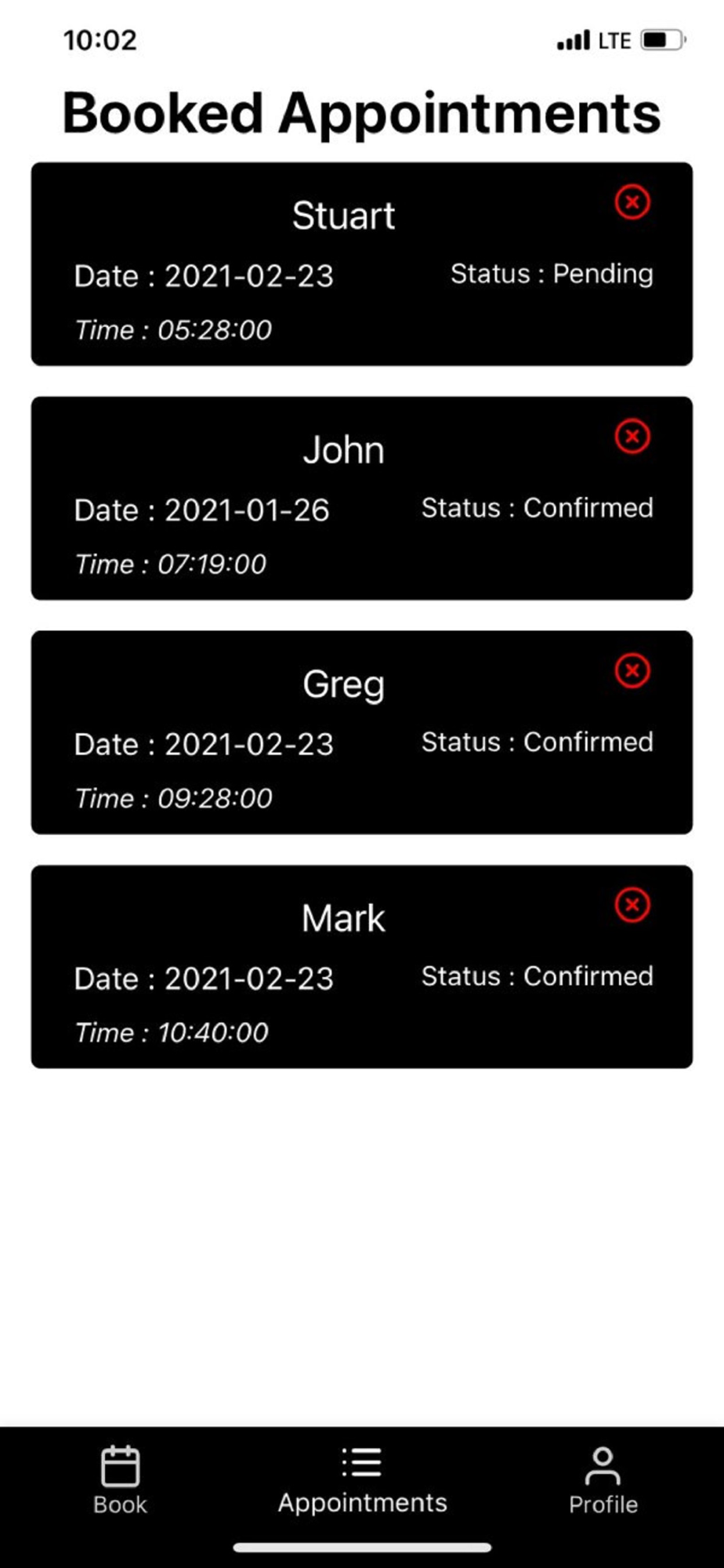Image resolution: width=724 pixels, height=1568 pixels.
Task: Delete Mark's appointment at 10:40:00
Action: [x=632, y=905]
